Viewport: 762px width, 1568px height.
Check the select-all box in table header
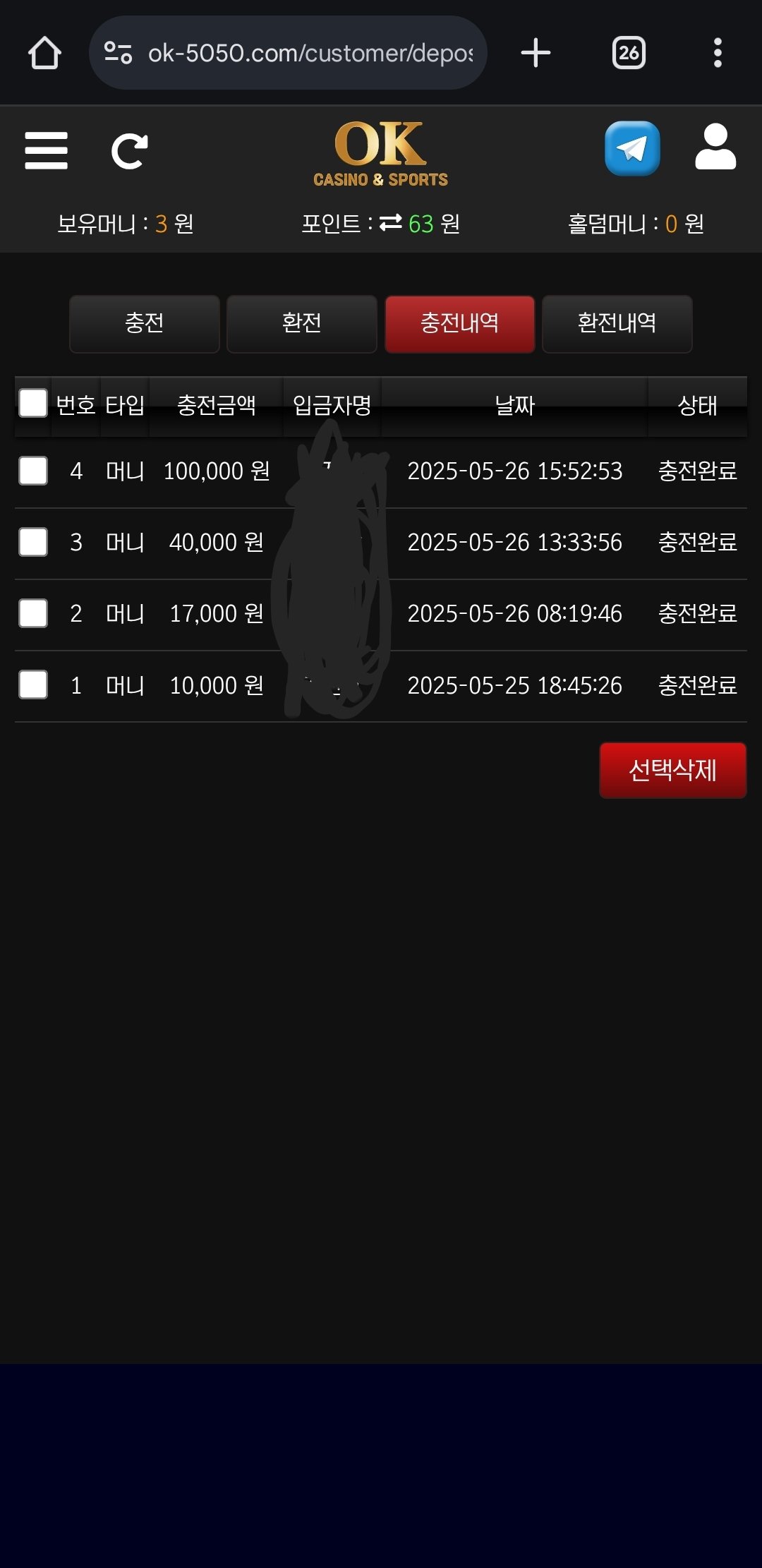[33, 404]
